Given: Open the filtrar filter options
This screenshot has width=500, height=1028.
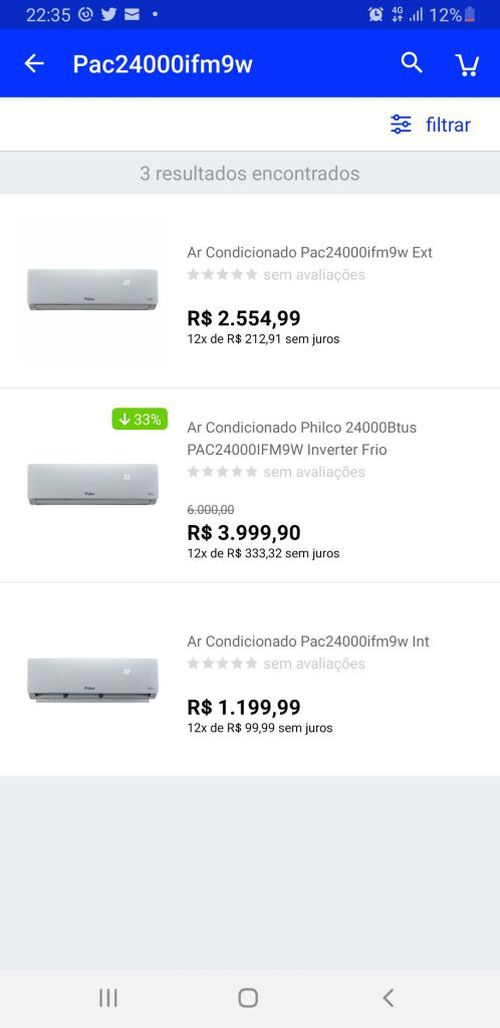Looking at the screenshot, I should click(430, 124).
